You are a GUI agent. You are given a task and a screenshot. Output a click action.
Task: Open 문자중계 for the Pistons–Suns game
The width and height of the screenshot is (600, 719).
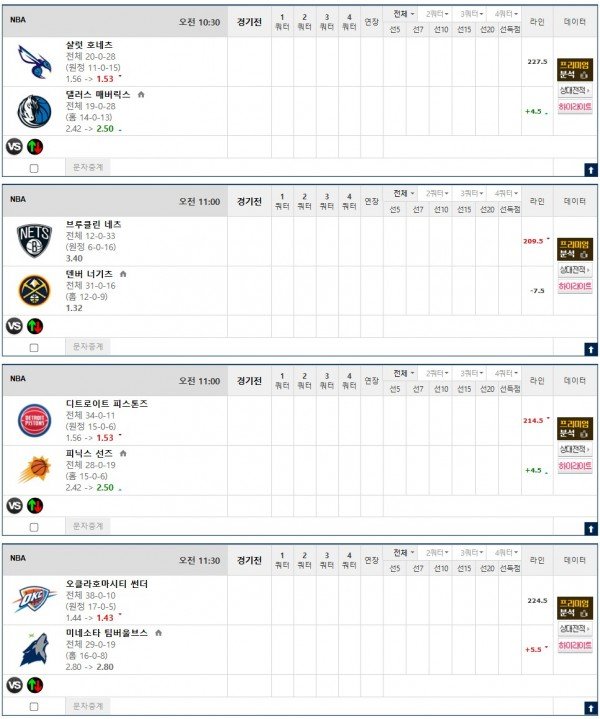[88, 526]
